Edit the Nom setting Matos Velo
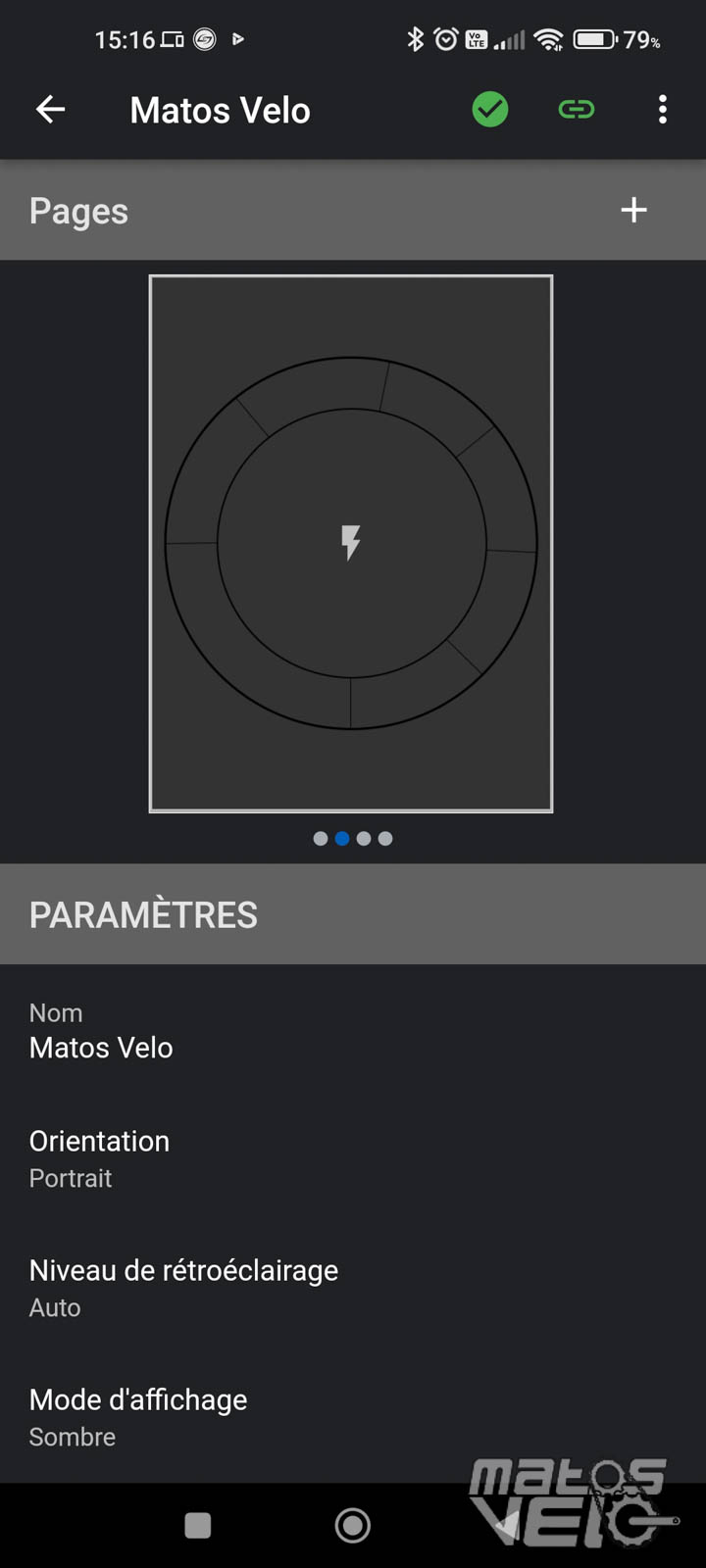This screenshot has width=706, height=1568. point(353,1030)
